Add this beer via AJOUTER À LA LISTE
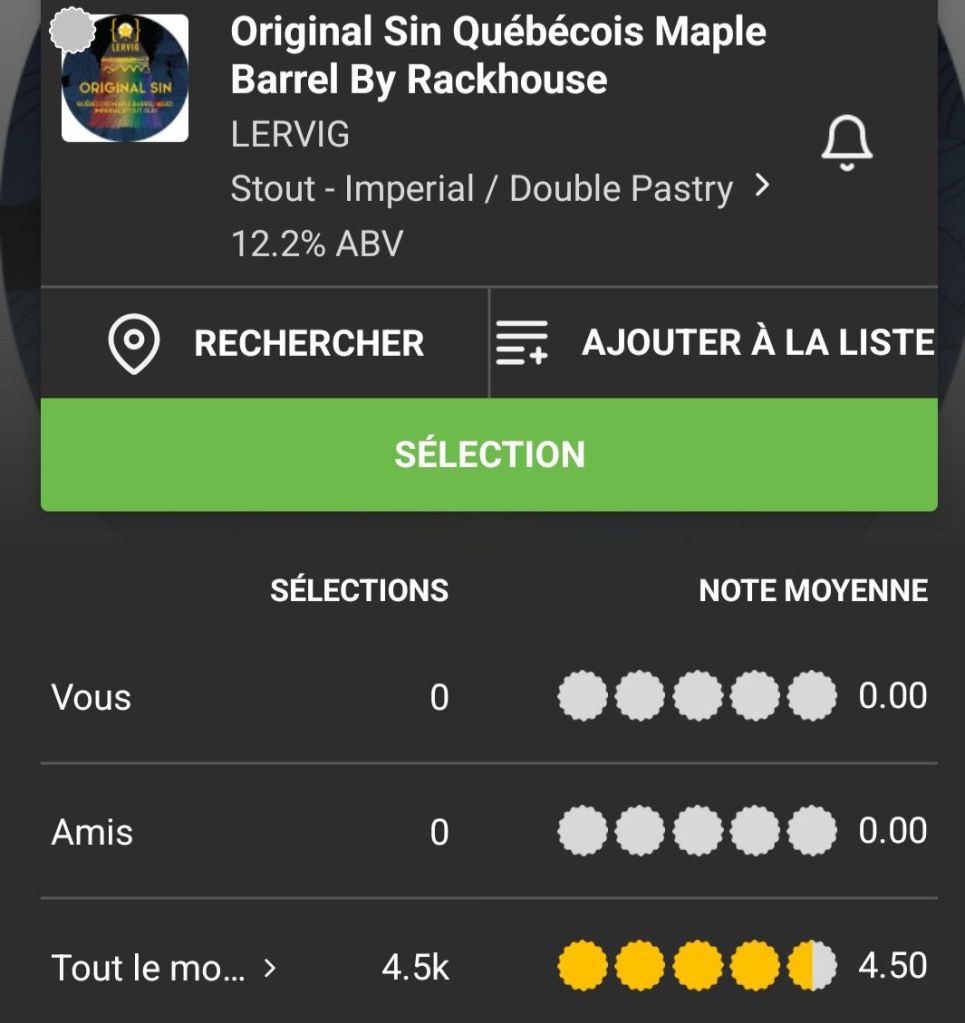965x1023 pixels. tap(714, 343)
